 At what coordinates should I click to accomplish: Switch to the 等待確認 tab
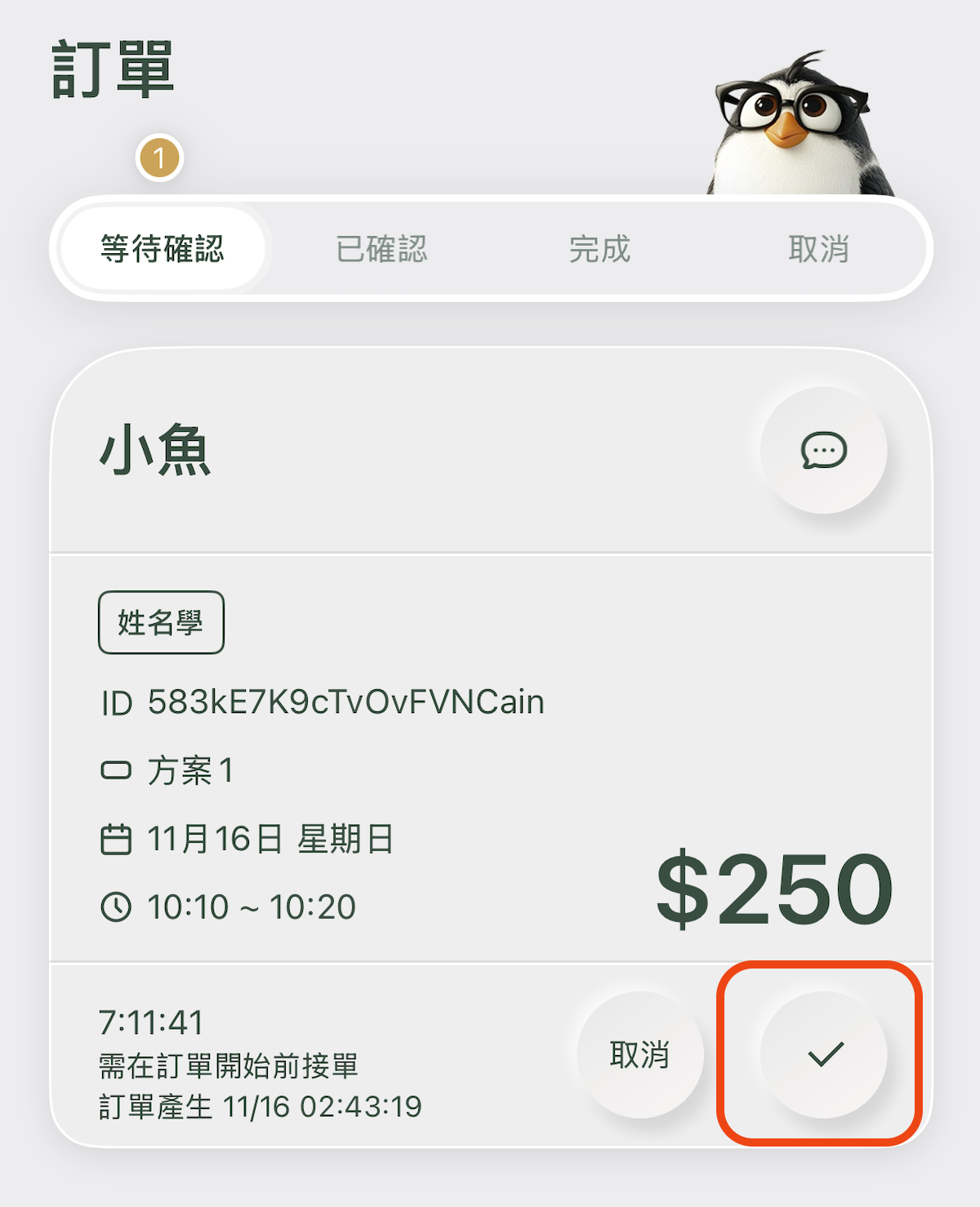[x=163, y=249]
